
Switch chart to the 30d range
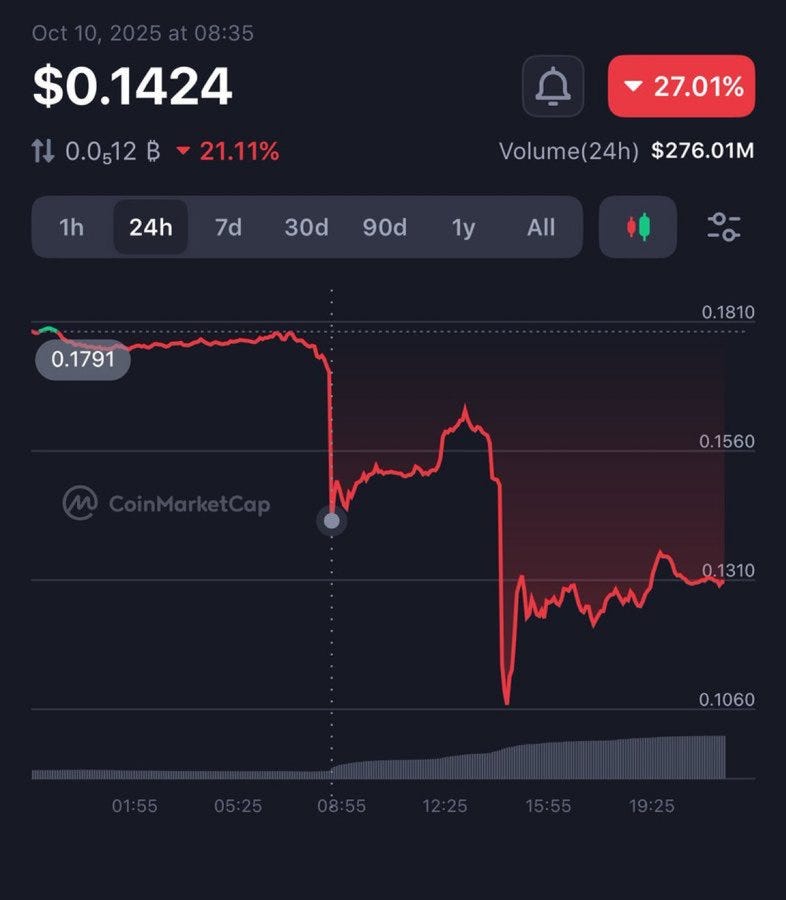[306, 227]
